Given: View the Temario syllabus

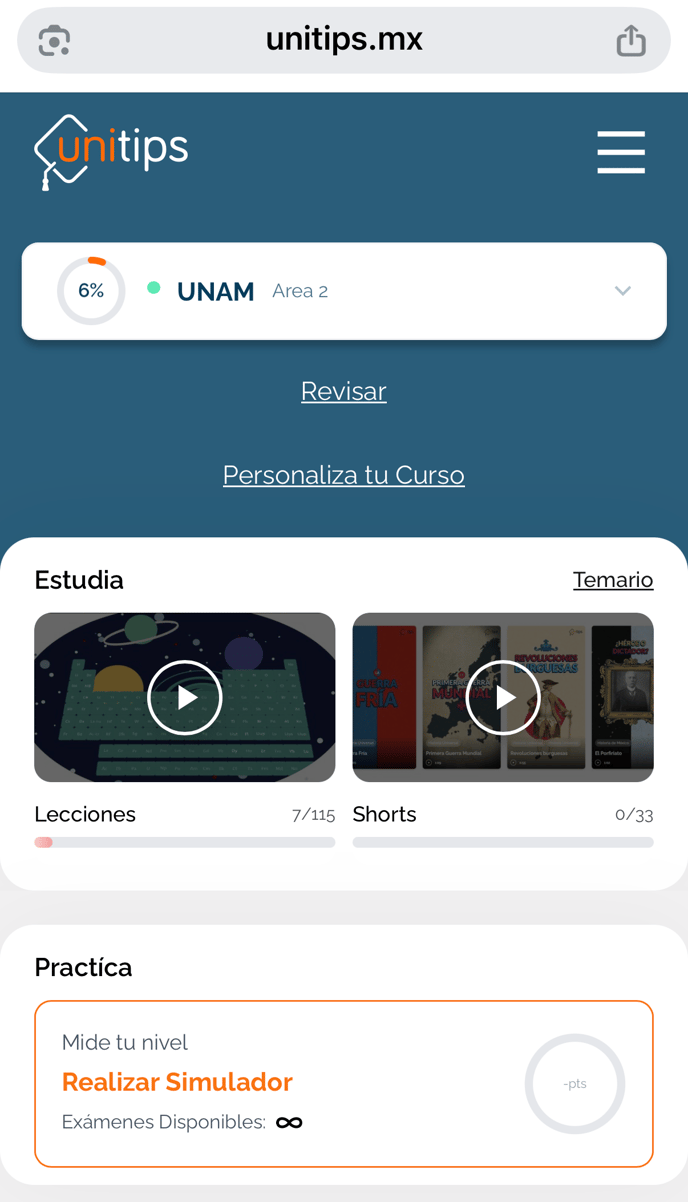Looking at the screenshot, I should [612, 580].
